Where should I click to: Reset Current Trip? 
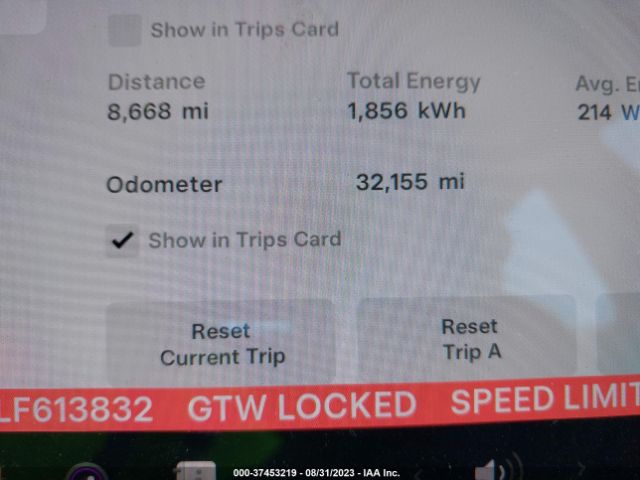coord(222,343)
